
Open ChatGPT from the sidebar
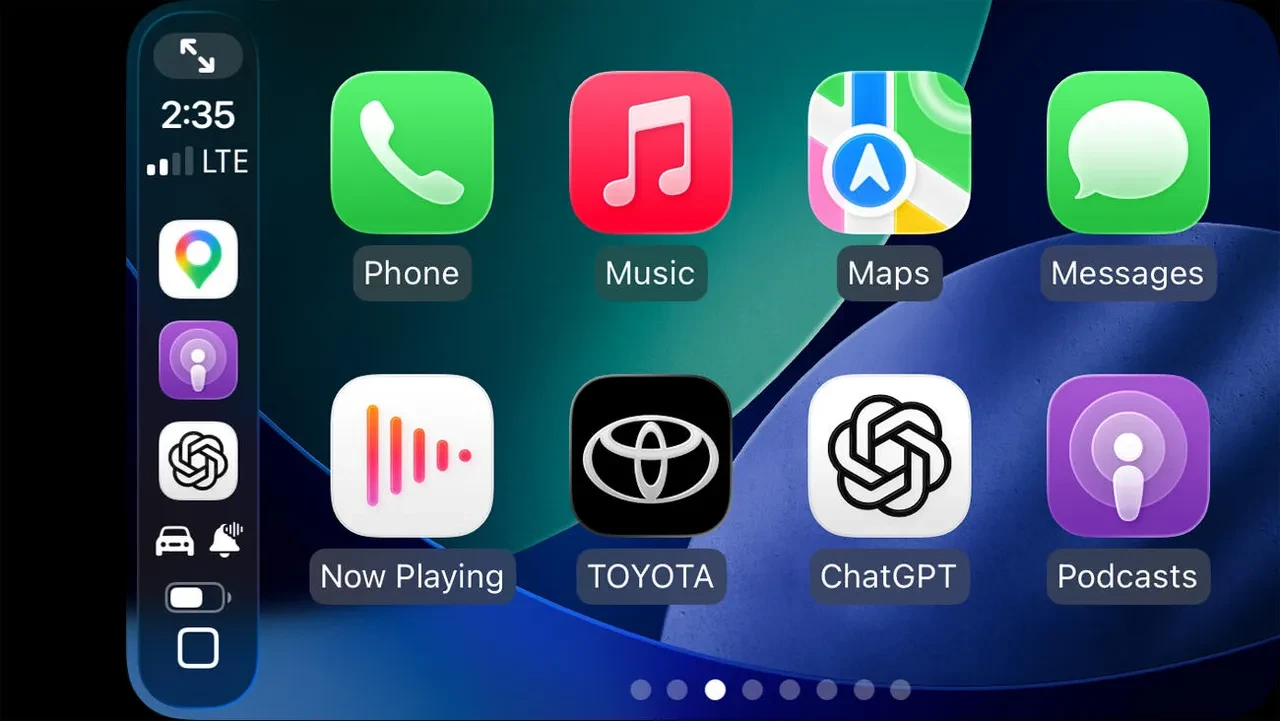click(198, 461)
